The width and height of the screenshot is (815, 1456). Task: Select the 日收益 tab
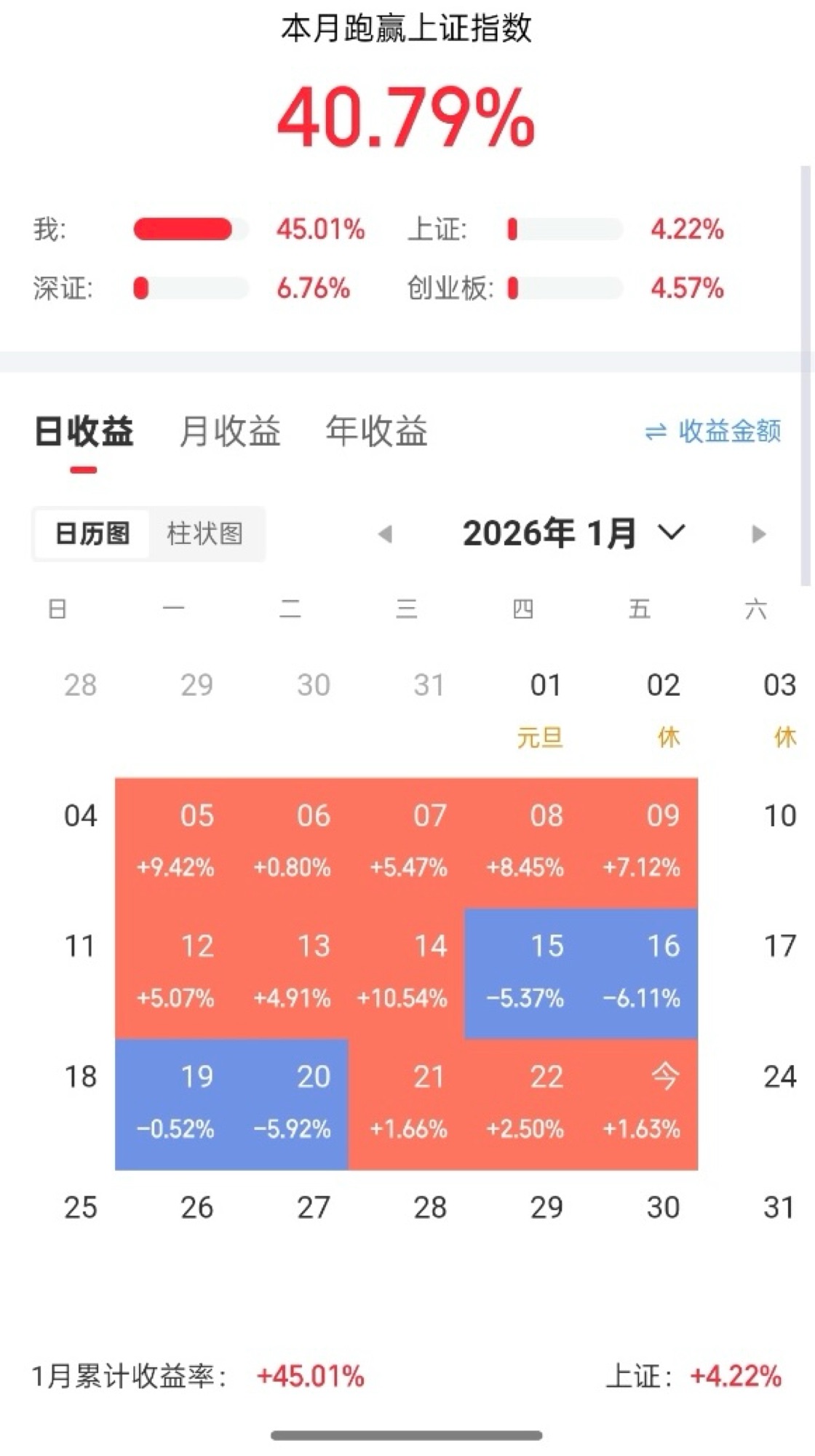pos(84,431)
